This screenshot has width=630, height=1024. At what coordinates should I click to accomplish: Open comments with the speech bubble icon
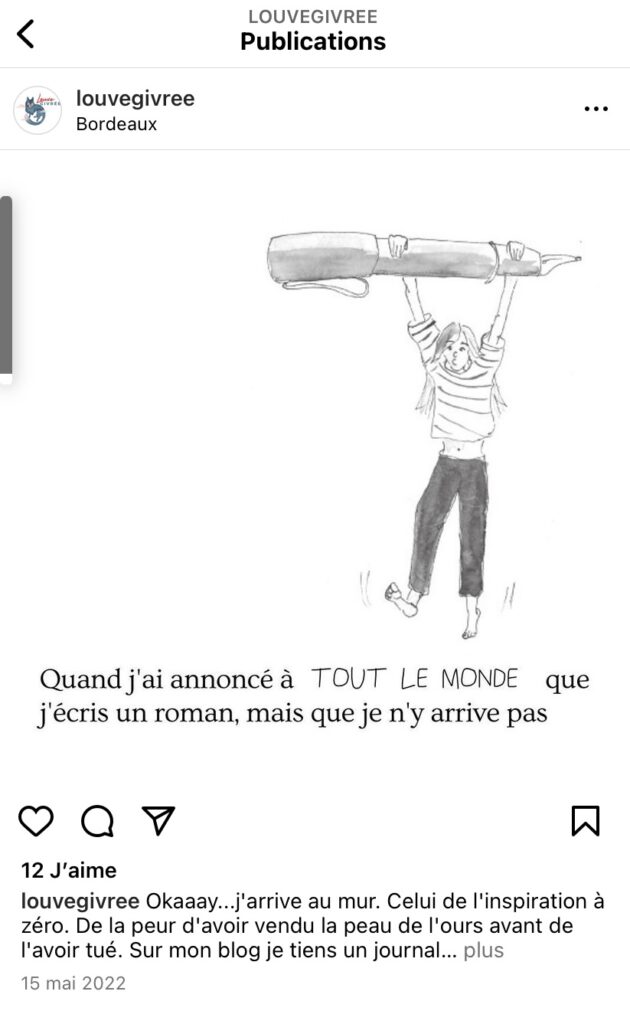pyautogui.click(x=97, y=821)
